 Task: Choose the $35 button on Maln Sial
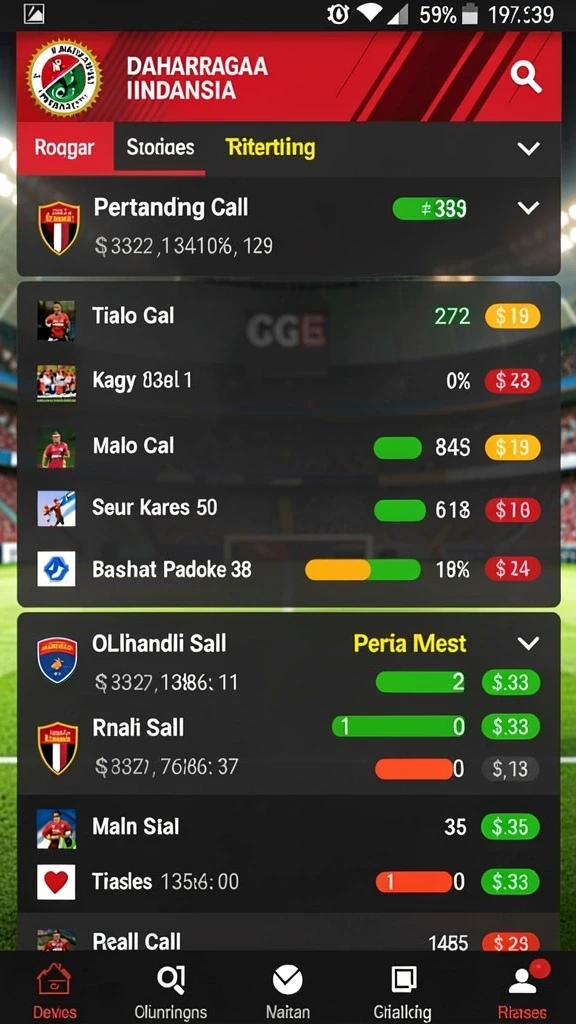[x=510, y=827]
